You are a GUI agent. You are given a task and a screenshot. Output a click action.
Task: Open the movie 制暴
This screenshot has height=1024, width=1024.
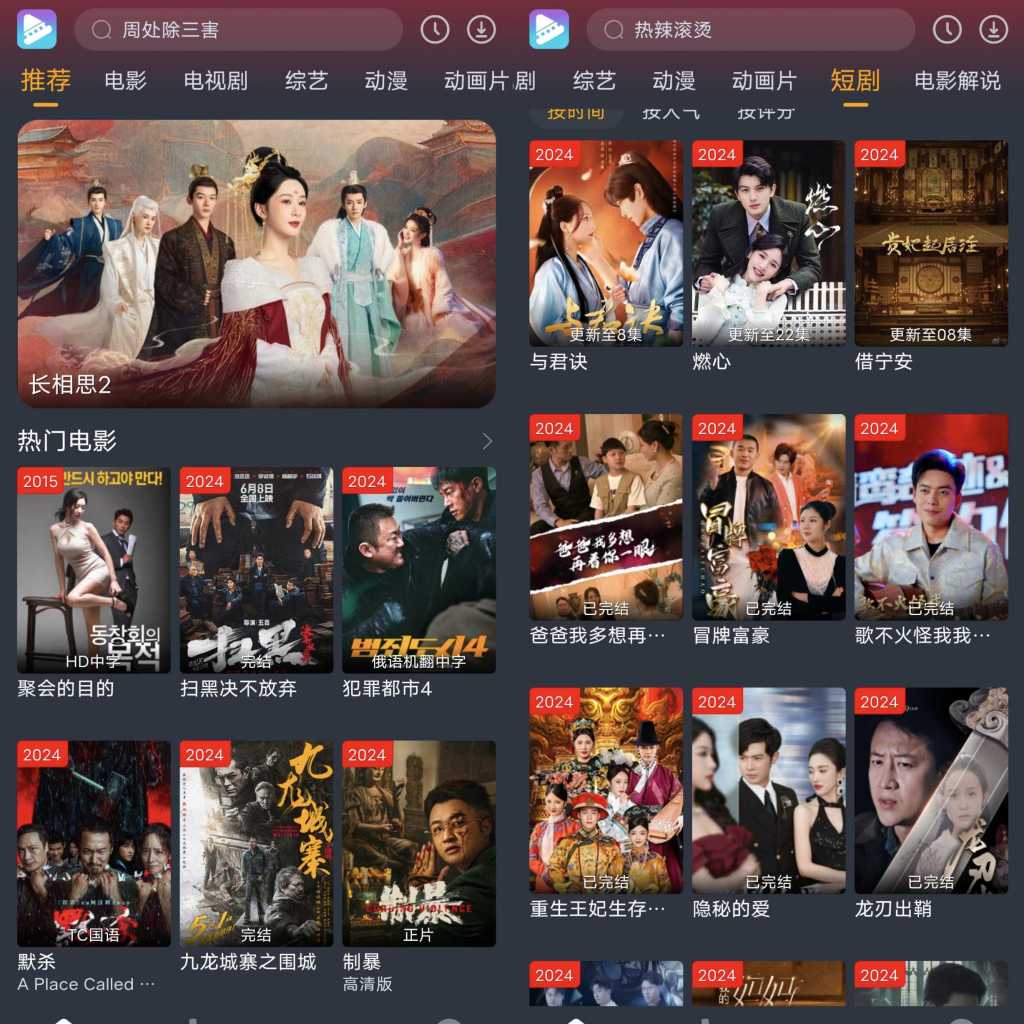(418, 843)
